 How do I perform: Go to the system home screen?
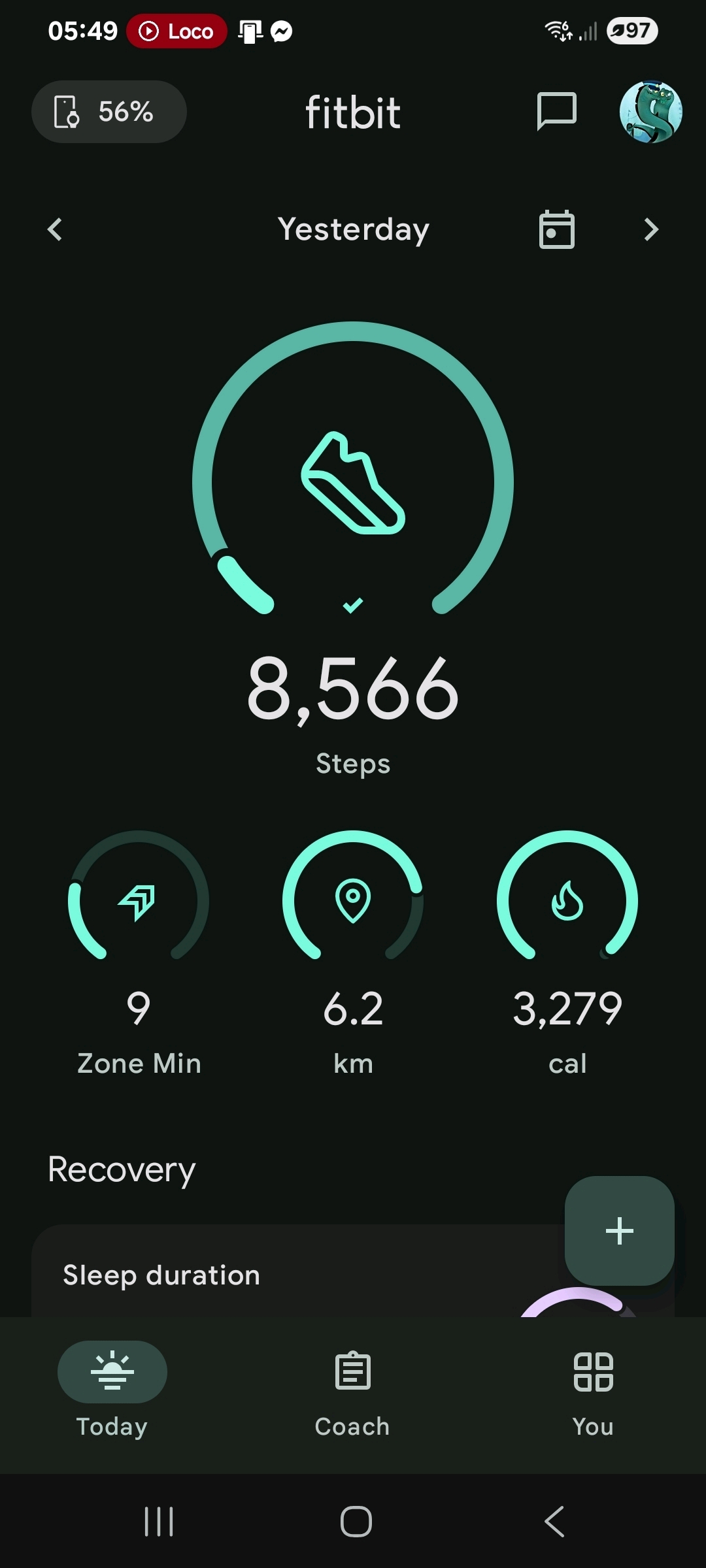[x=356, y=1522]
